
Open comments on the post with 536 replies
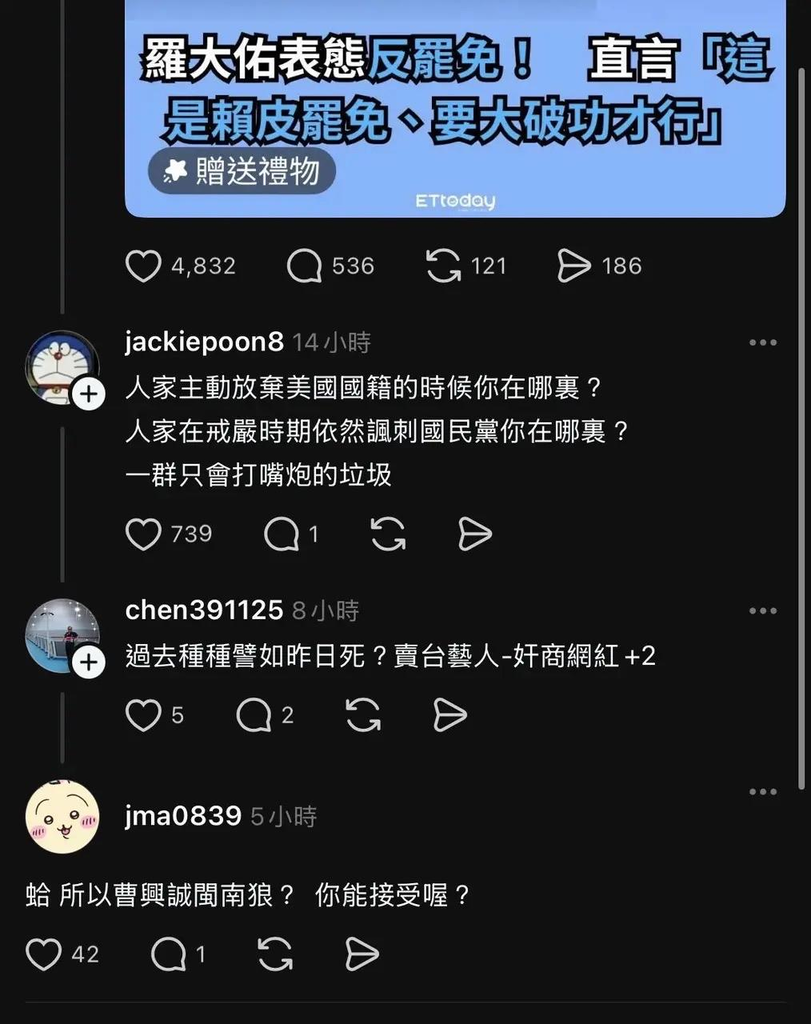(304, 266)
